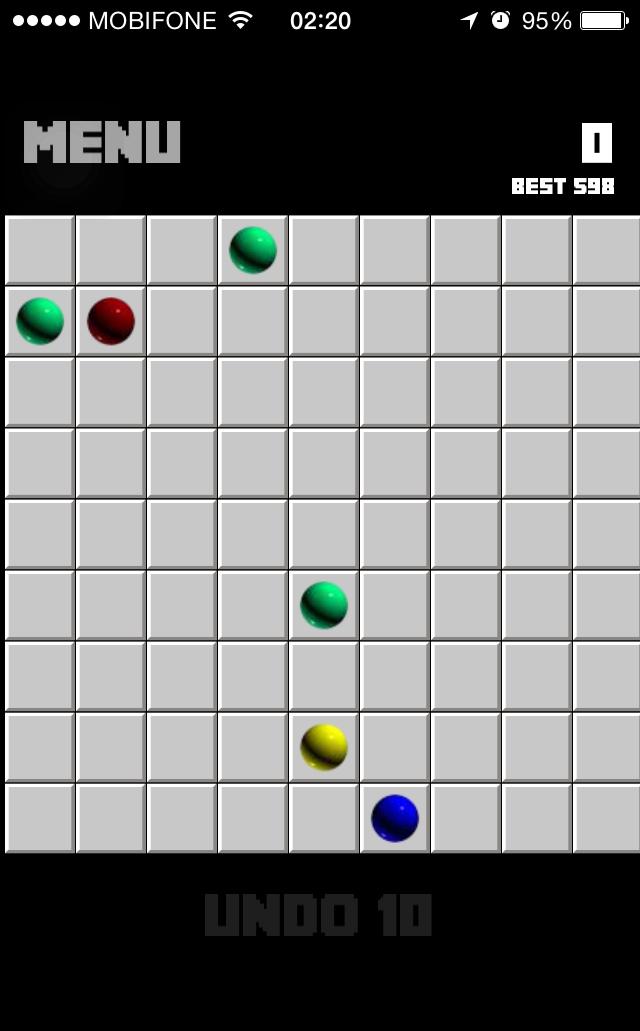Select the blue ball
The height and width of the screenshot is (1031, 640).
point(395,818)
